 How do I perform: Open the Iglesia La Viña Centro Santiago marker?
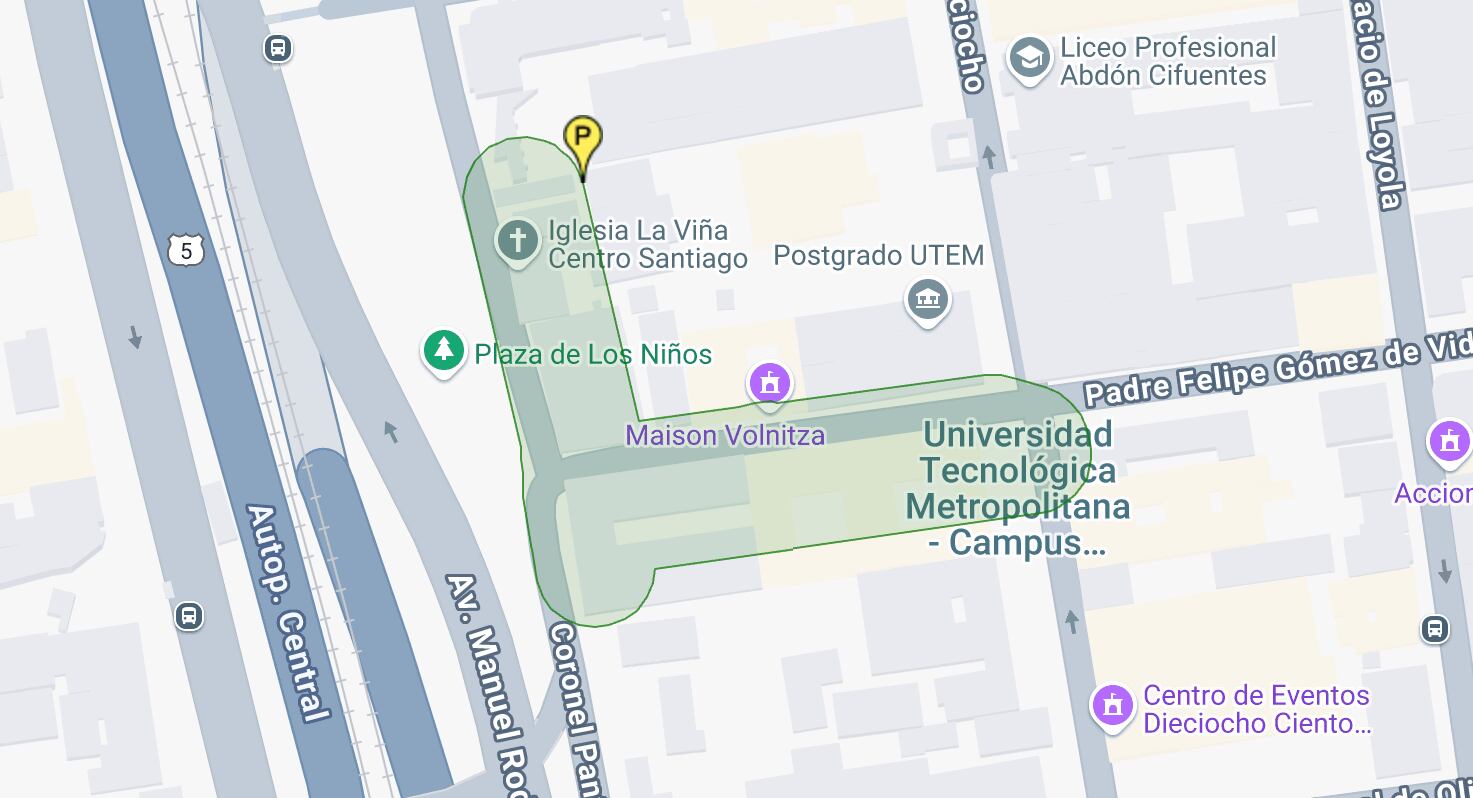tap(517, 241)
